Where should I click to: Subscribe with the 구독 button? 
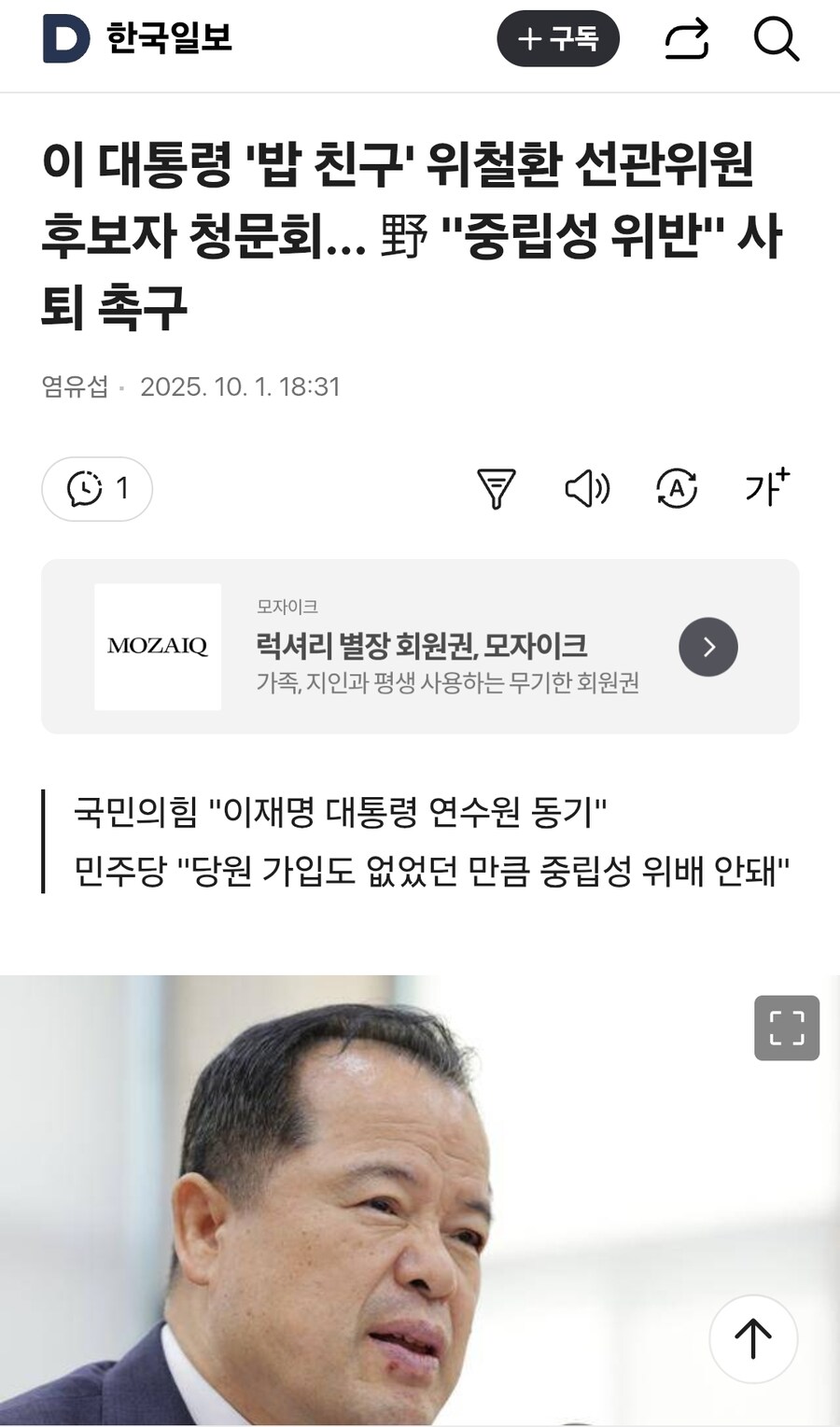pos(558,39)
